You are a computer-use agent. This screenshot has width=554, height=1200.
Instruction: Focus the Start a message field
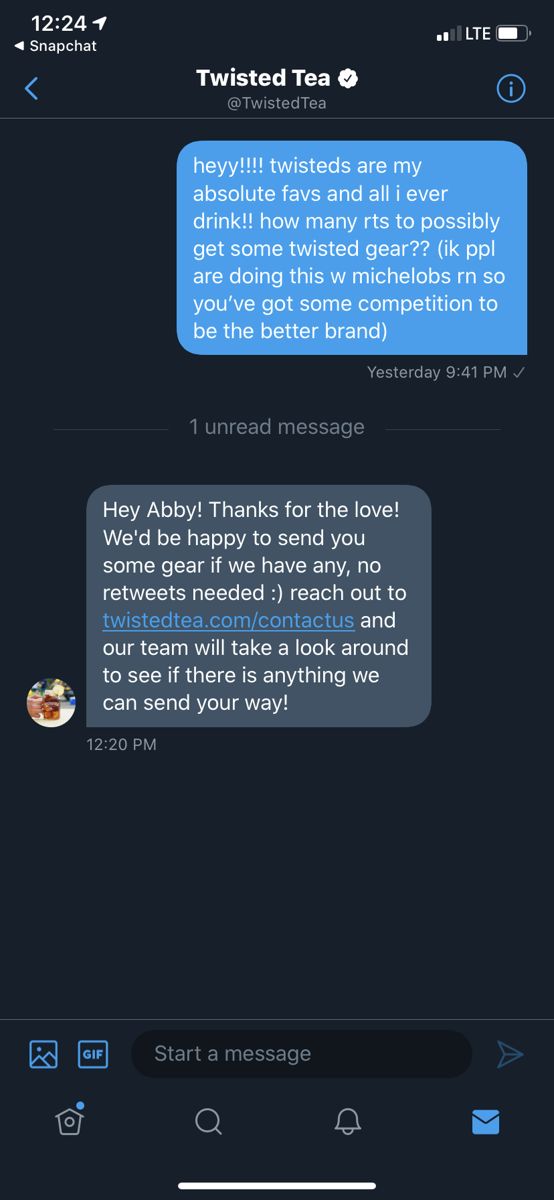point(301,1054)
